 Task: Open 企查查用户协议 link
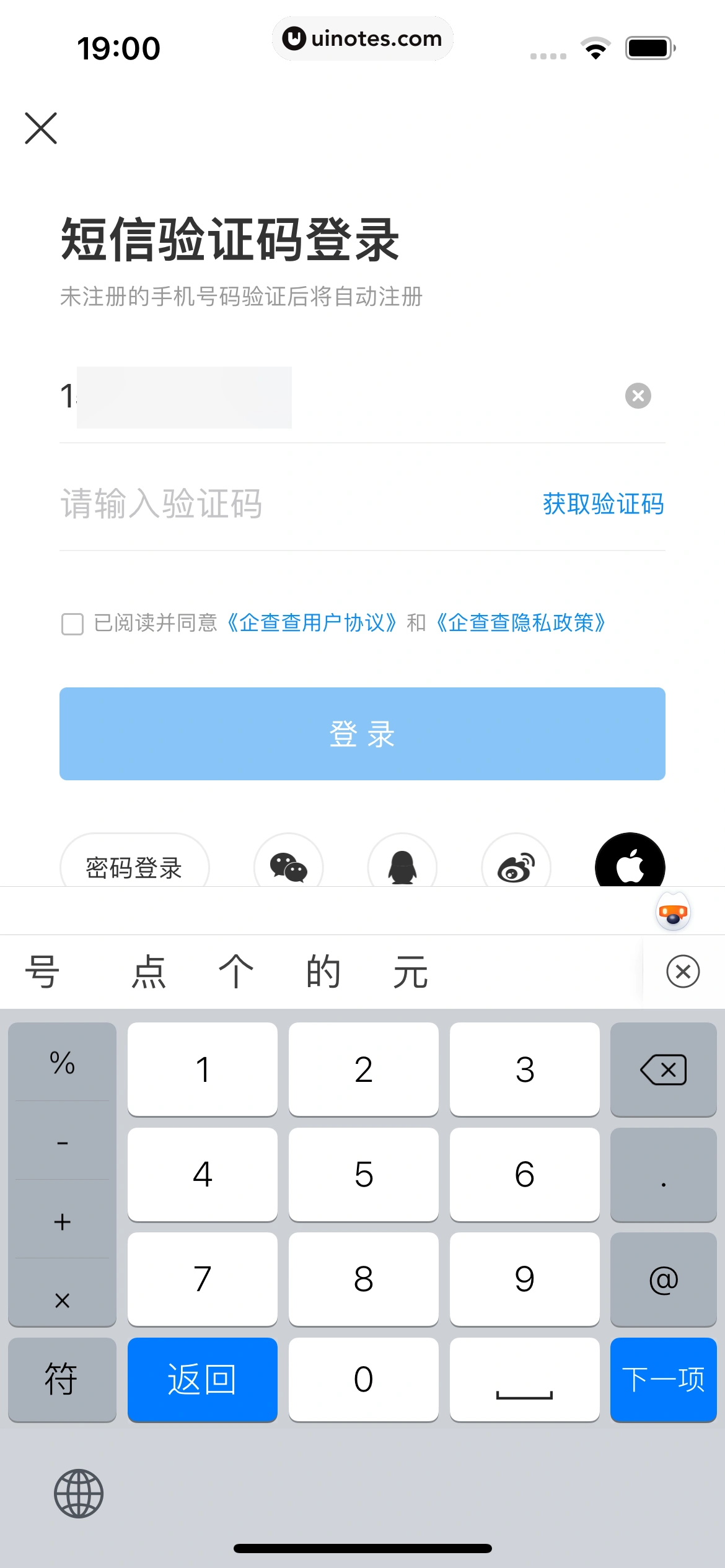pyautogui.click(x=312, y=623)
